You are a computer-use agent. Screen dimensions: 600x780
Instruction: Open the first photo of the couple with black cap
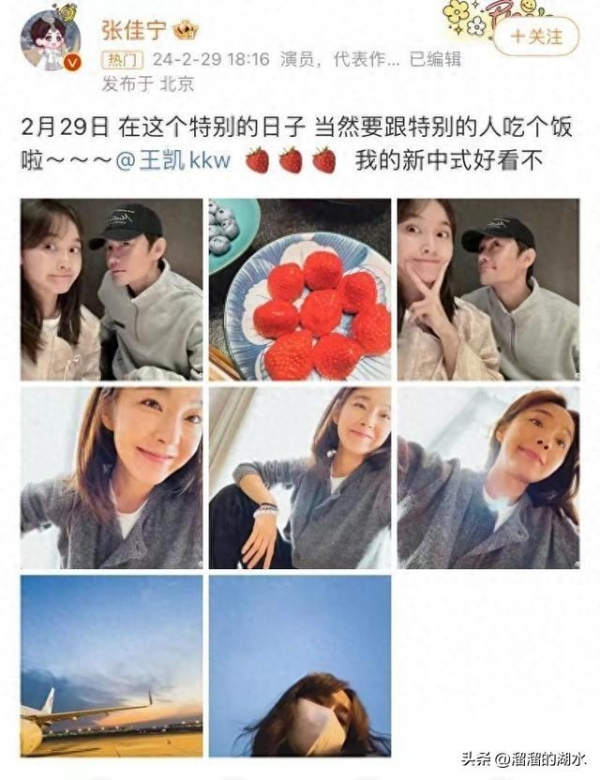111,289
